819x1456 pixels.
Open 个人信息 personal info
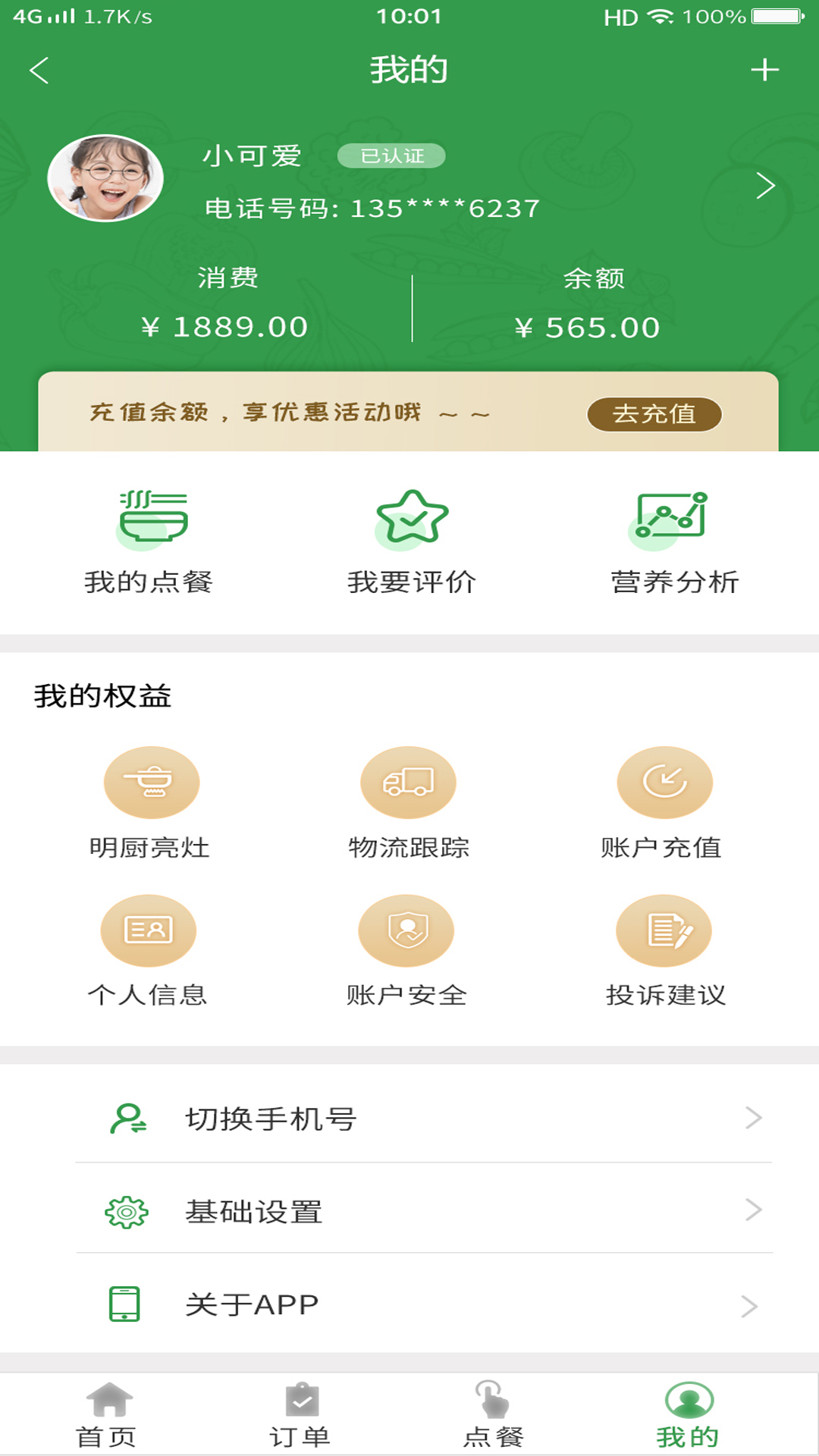149,950
